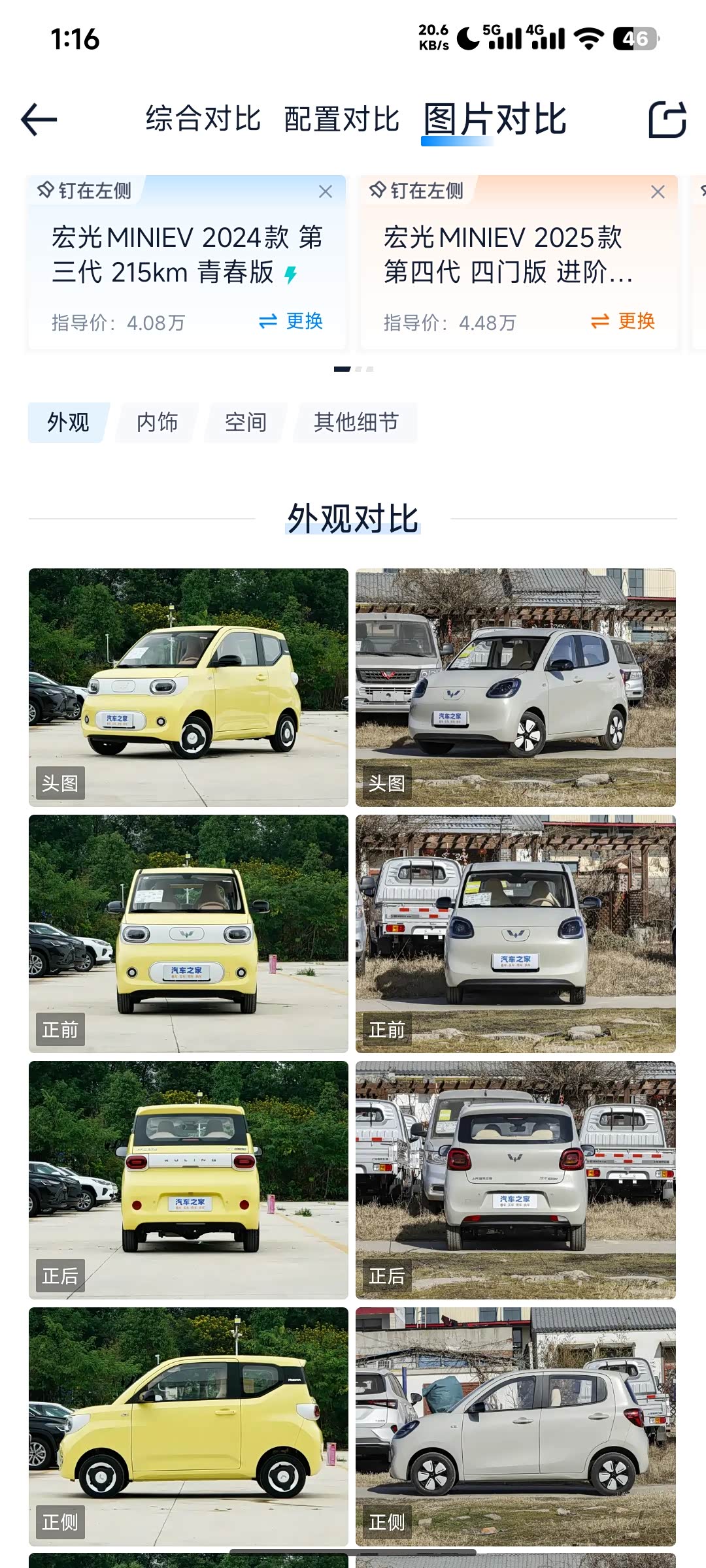Viewport: 706px width, 1568px height.
Task: Open the grey car's 头图 photo
Action: 516,687
